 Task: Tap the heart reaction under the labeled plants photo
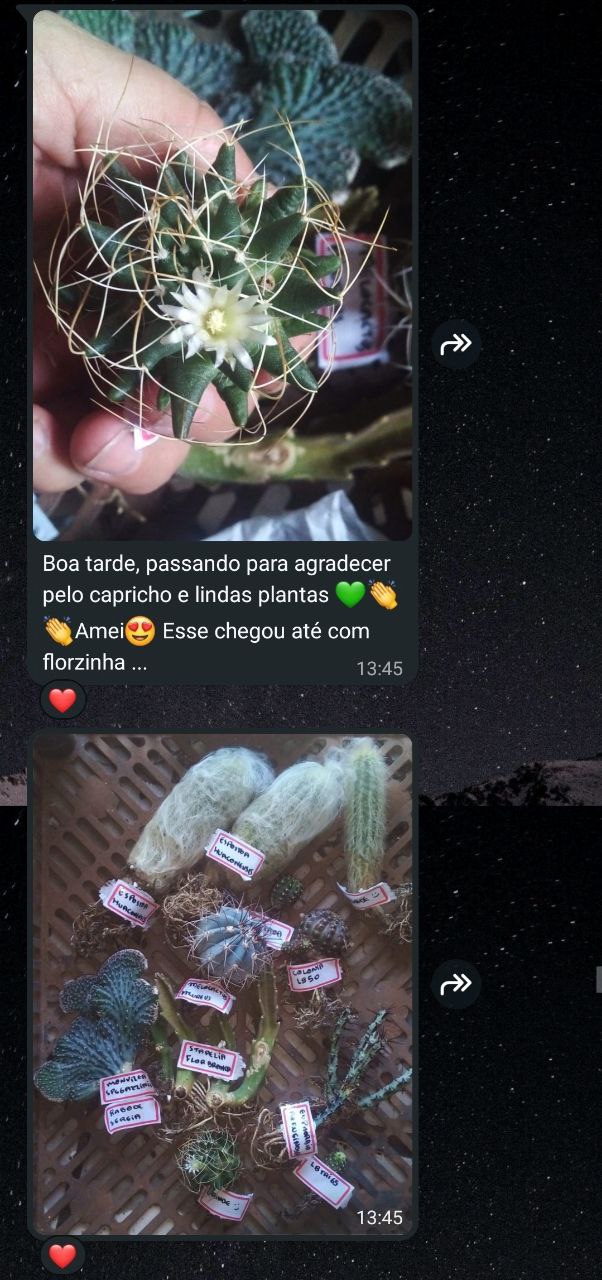[x=63, y=1256]
